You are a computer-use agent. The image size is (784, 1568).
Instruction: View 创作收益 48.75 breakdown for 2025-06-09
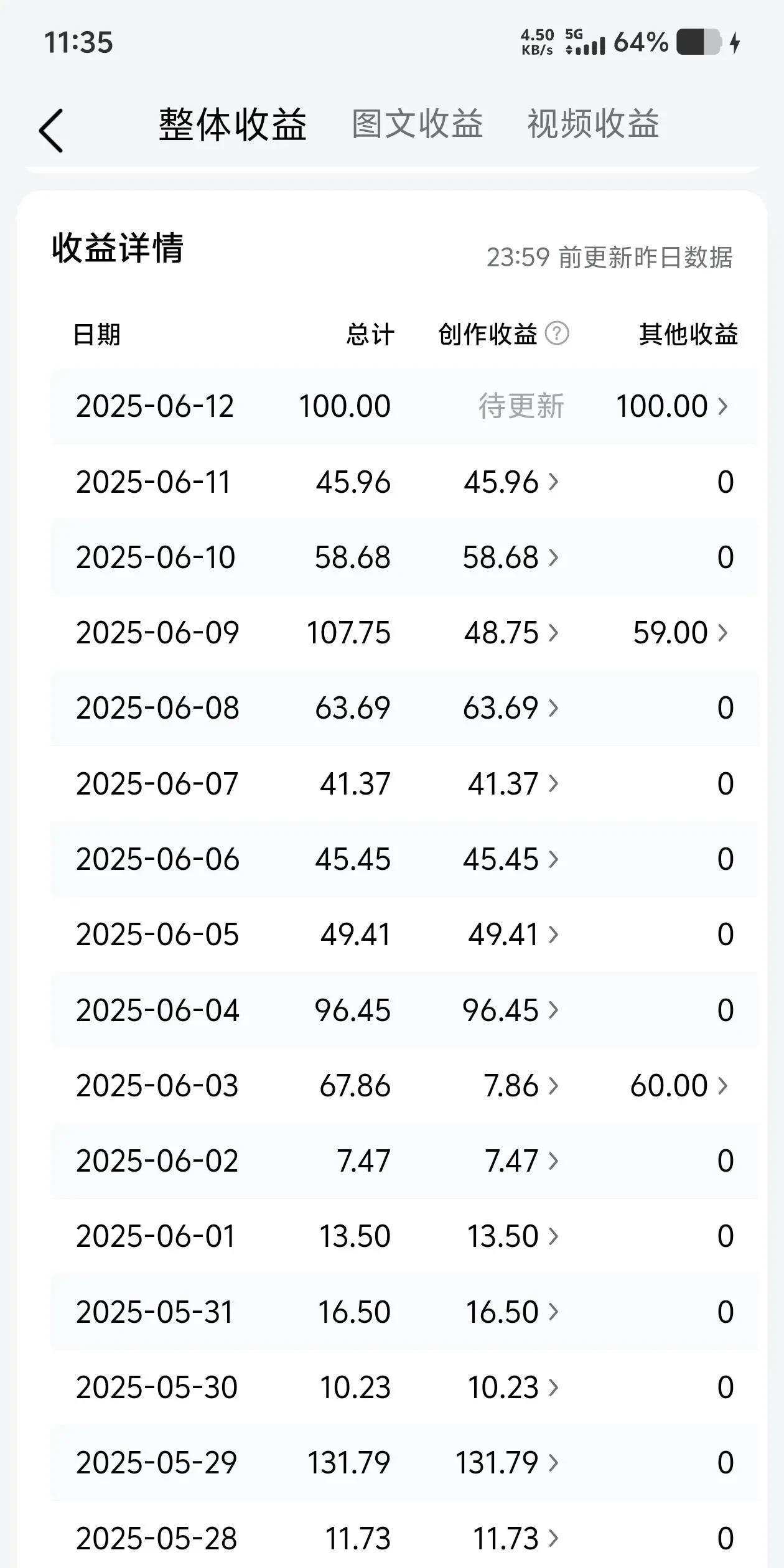click(x=511, y=633)
